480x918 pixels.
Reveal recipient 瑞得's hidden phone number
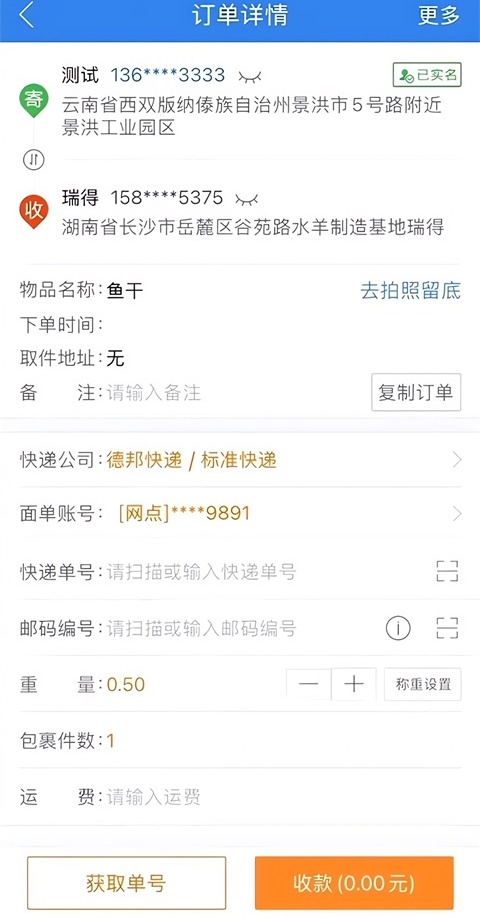pyautogui.click(x=247, y=199)
